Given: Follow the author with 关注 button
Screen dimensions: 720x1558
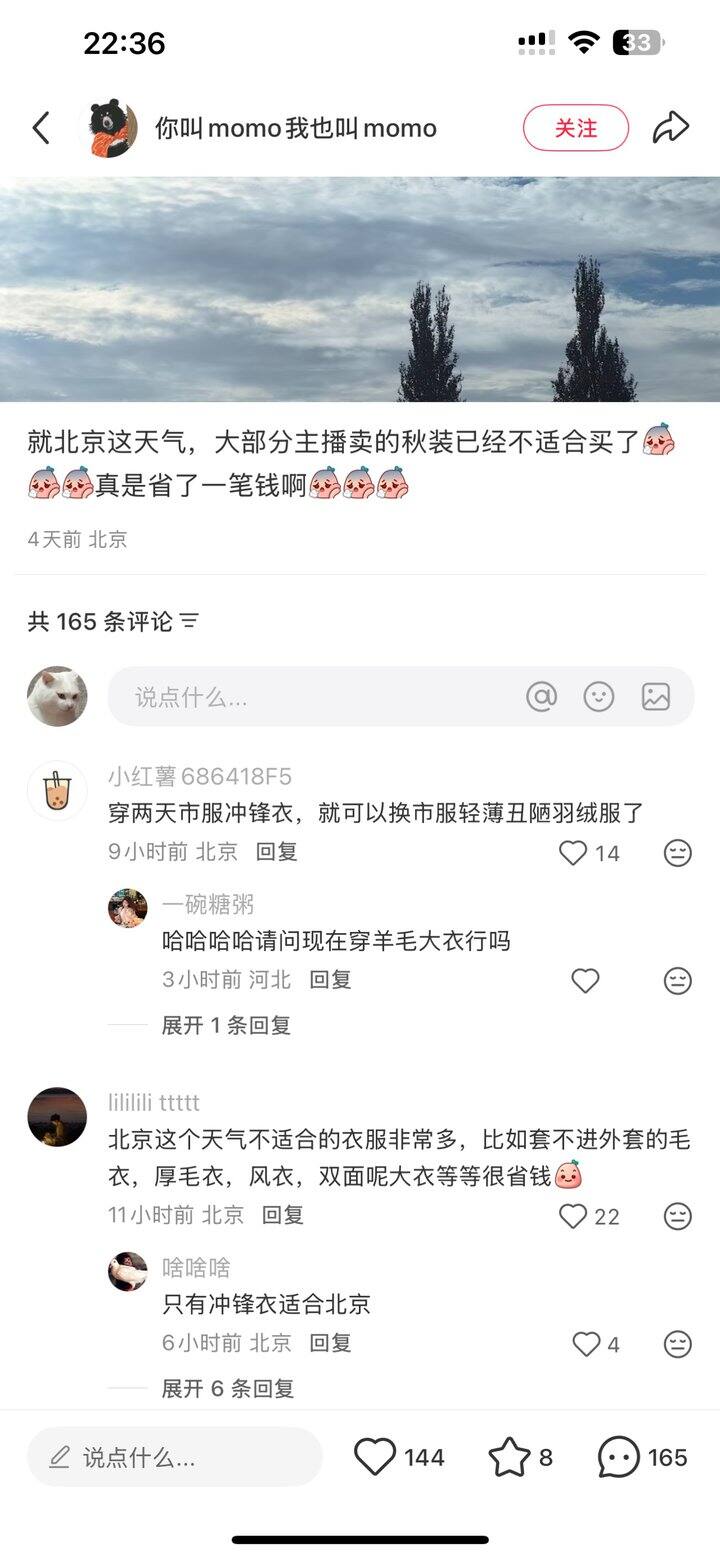Looking at the screenshot, I should tap(576, 128).
